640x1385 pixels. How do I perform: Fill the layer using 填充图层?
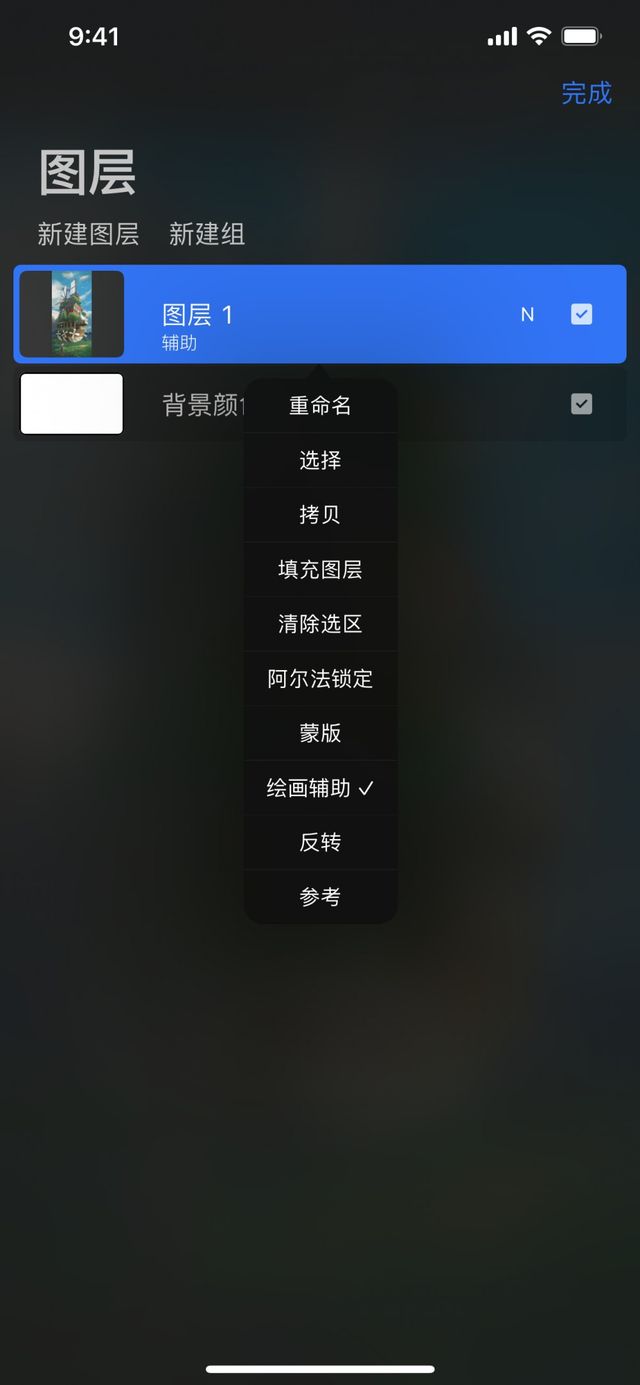point(320,570)
